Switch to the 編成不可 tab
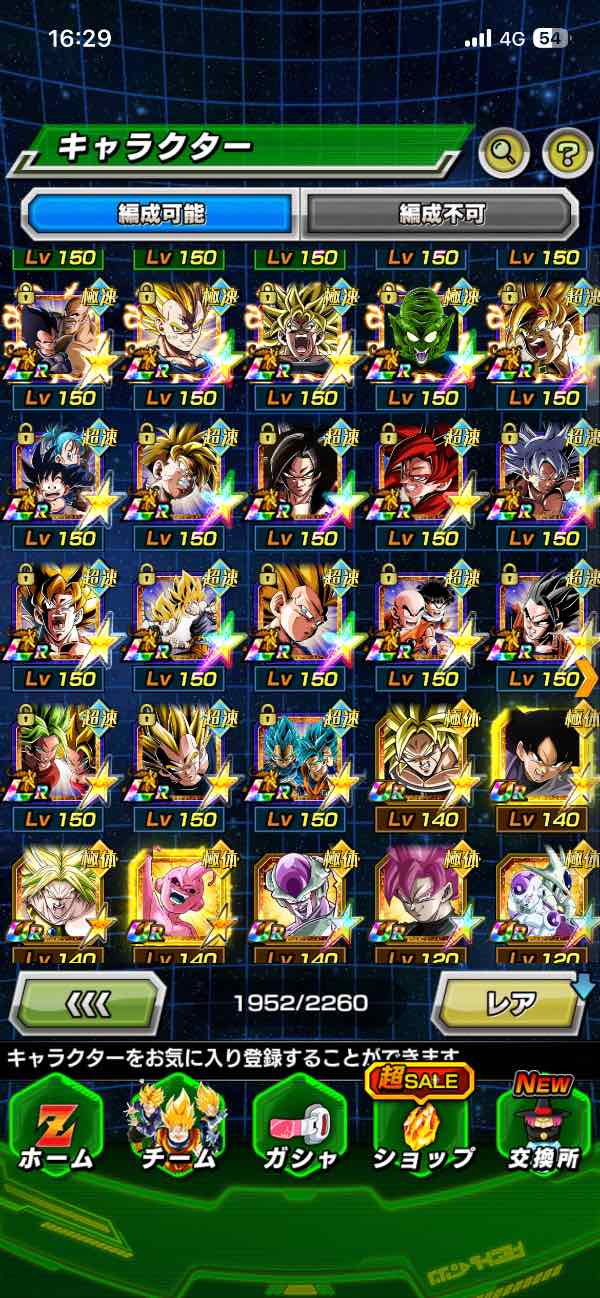The width and height of the screenshot is (600, 1298). [x=441, y=213]
